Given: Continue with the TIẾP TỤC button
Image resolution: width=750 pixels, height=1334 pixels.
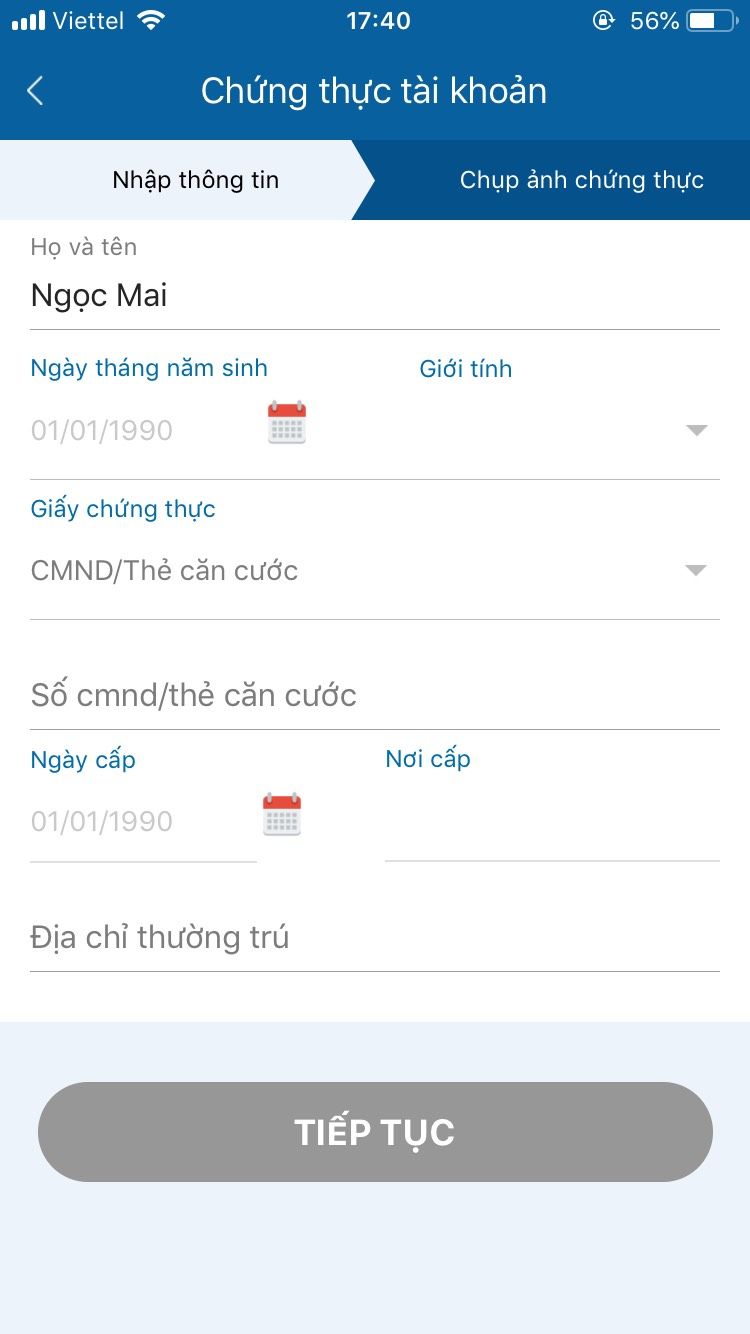Looking at the screenshot, I should [x=375, y=1132].
